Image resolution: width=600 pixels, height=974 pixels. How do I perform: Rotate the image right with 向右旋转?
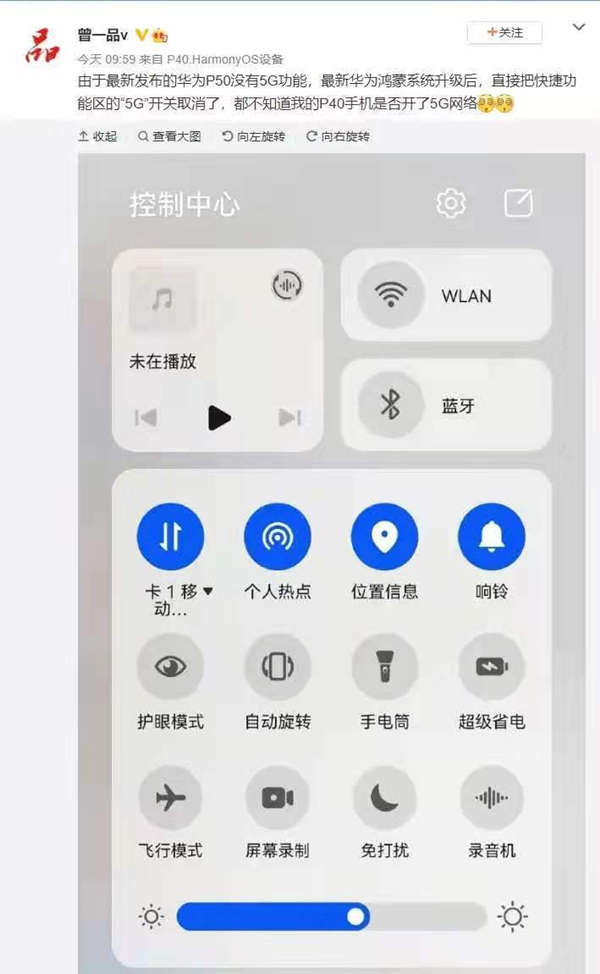point(339,136)
